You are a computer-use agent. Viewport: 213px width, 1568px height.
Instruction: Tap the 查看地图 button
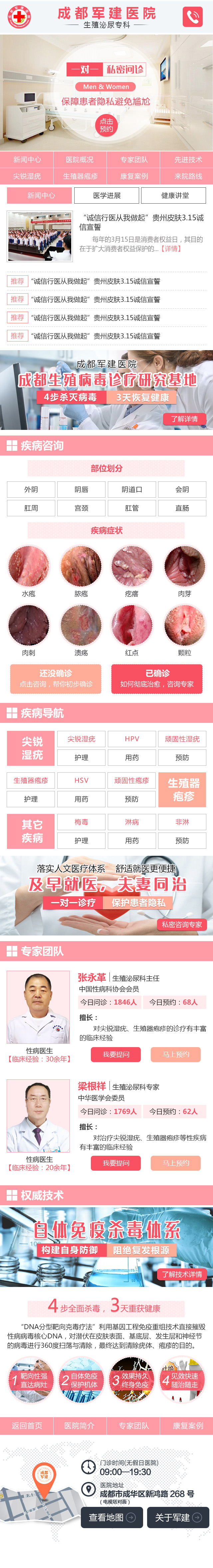coord(112,1518)
